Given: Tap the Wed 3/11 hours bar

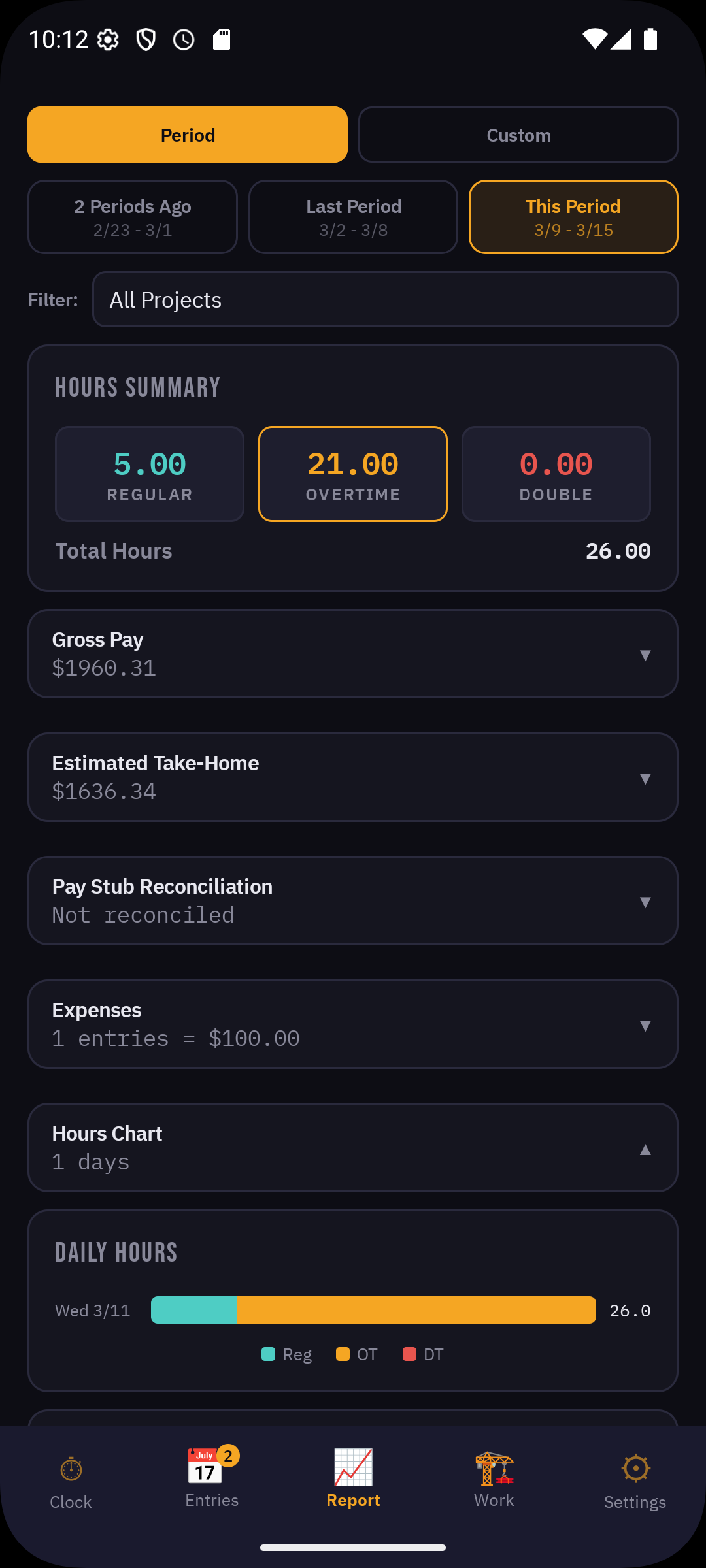Looking at the screenshot, I should 373,1311.
